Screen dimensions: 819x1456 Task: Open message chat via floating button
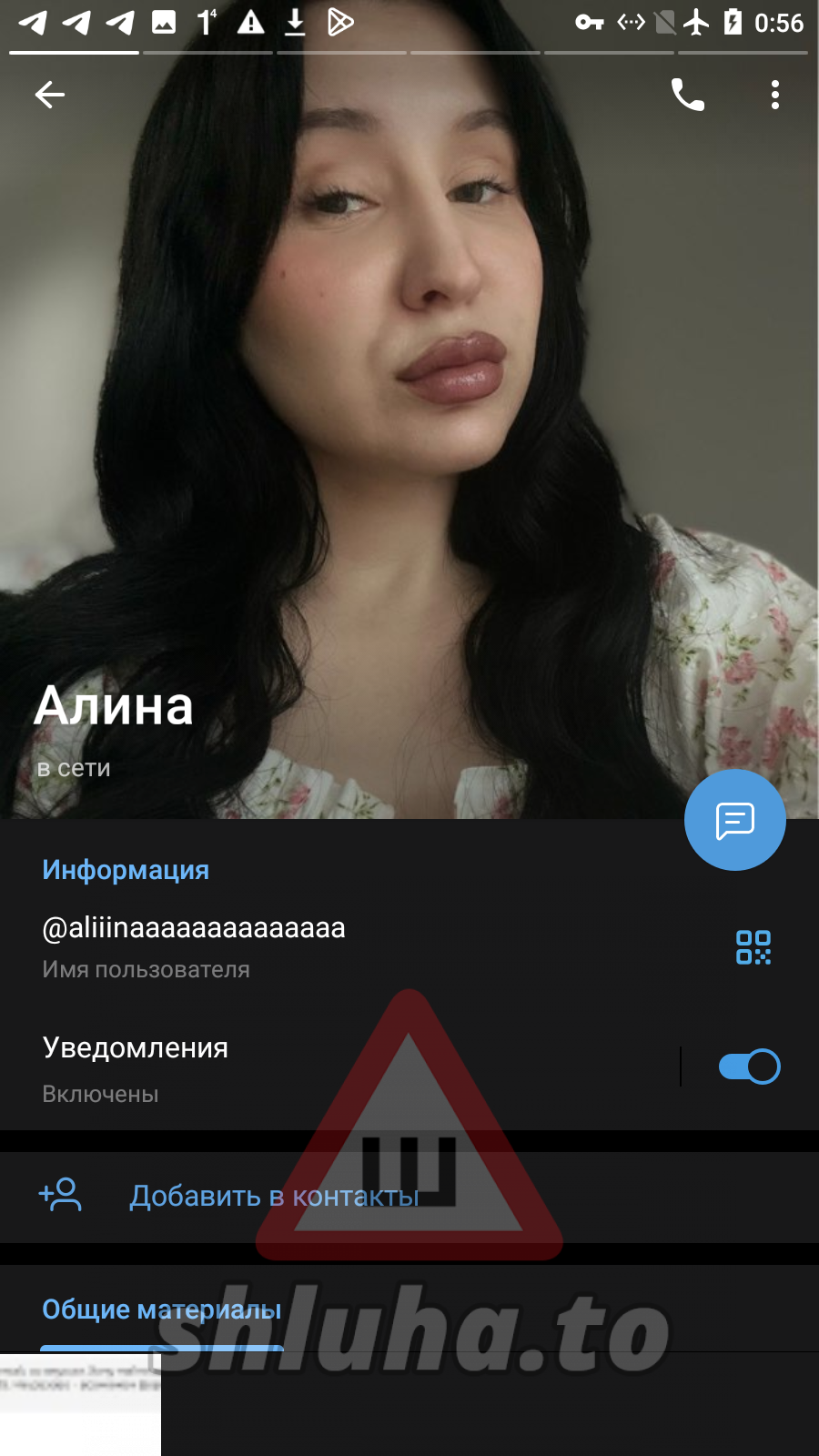click(734, 820)
